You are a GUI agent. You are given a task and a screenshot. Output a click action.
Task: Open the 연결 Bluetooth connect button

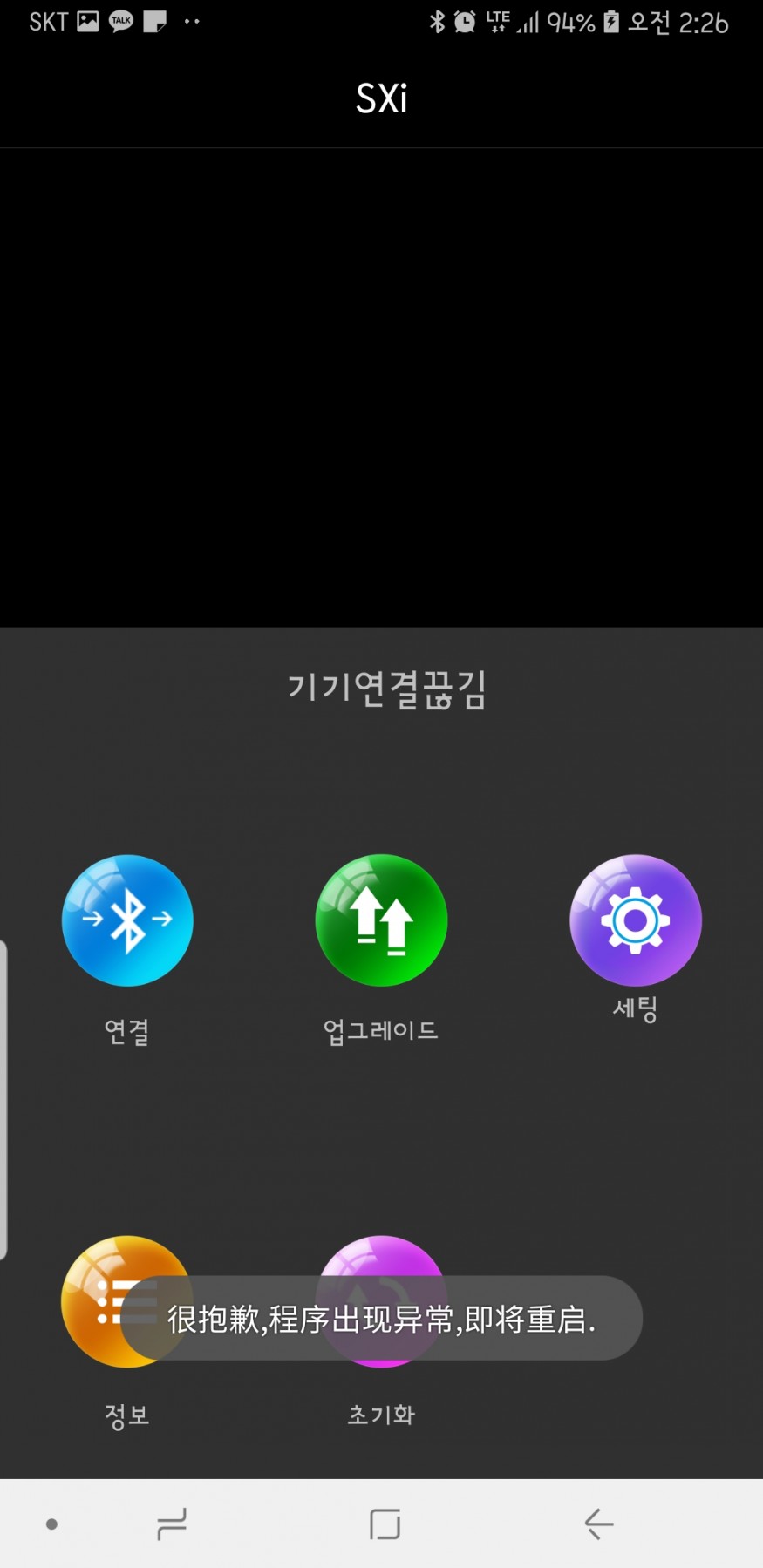[127, 920]
